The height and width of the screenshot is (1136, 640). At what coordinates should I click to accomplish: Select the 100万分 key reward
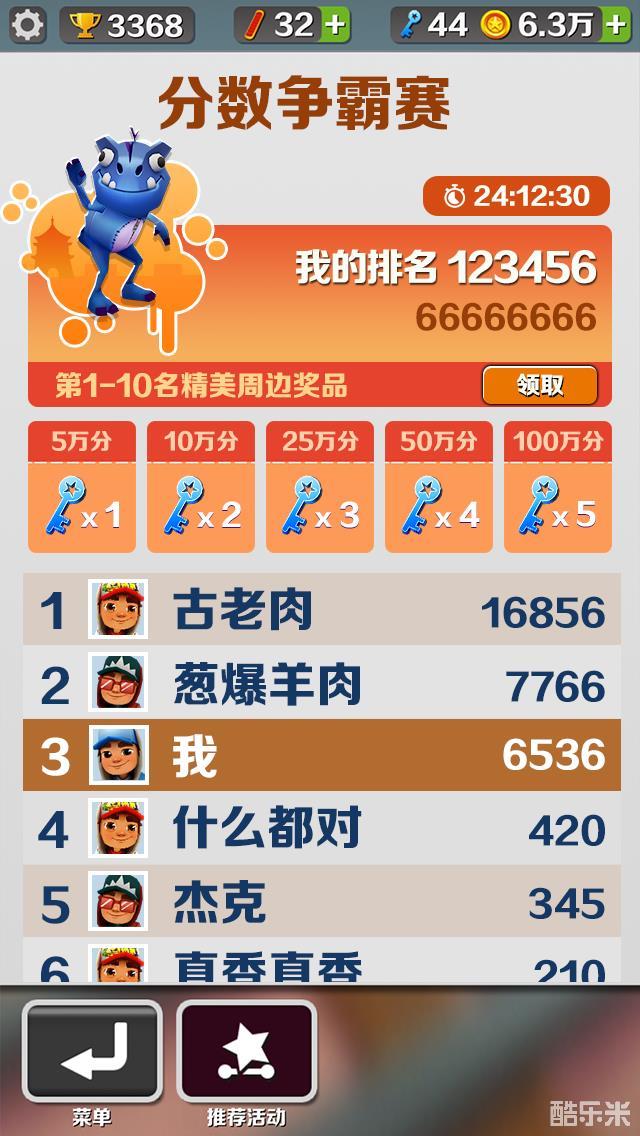pyautogui.click(x=557, y=488)
